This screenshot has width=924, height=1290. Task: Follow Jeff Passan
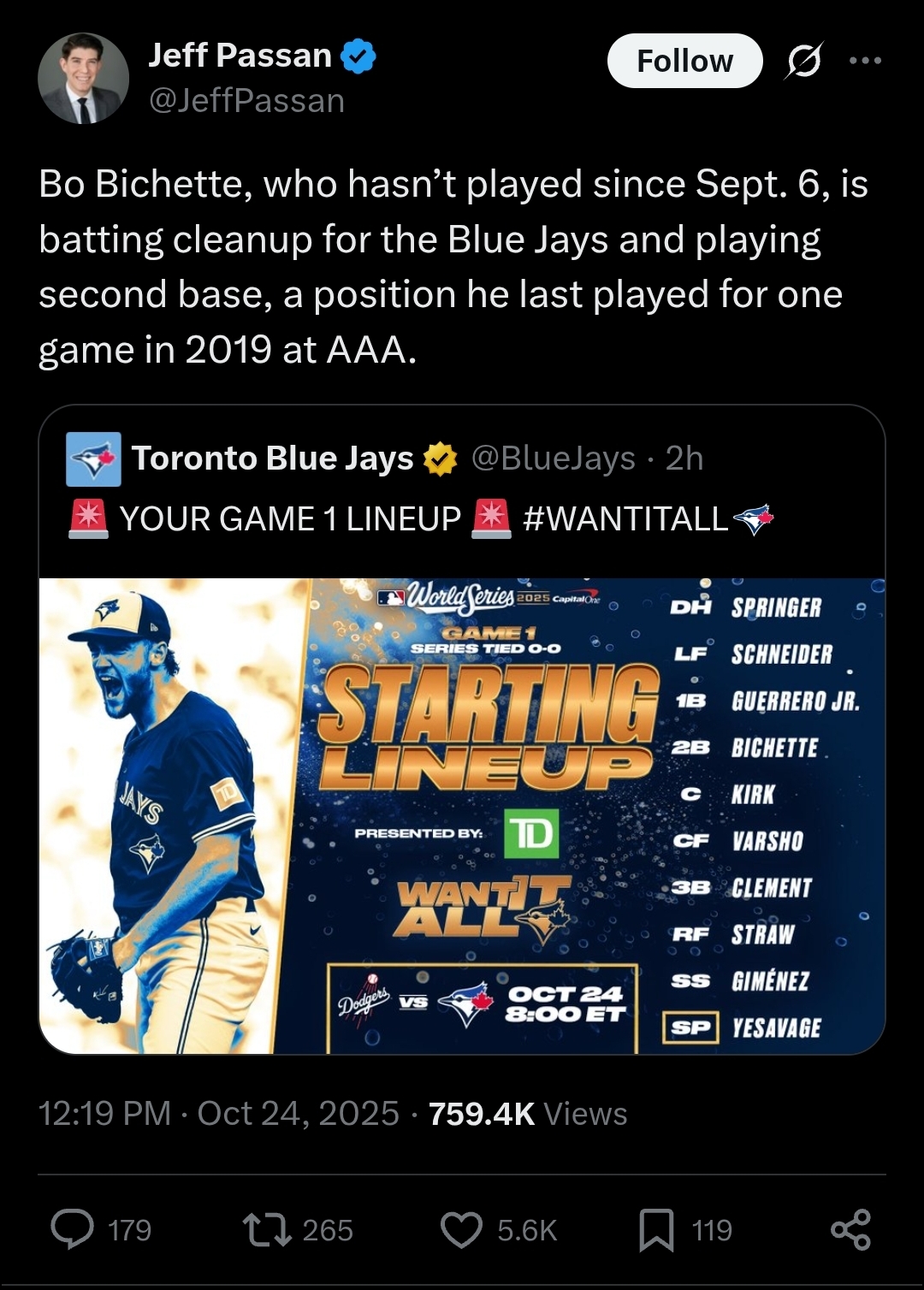(x=684, y=61)
